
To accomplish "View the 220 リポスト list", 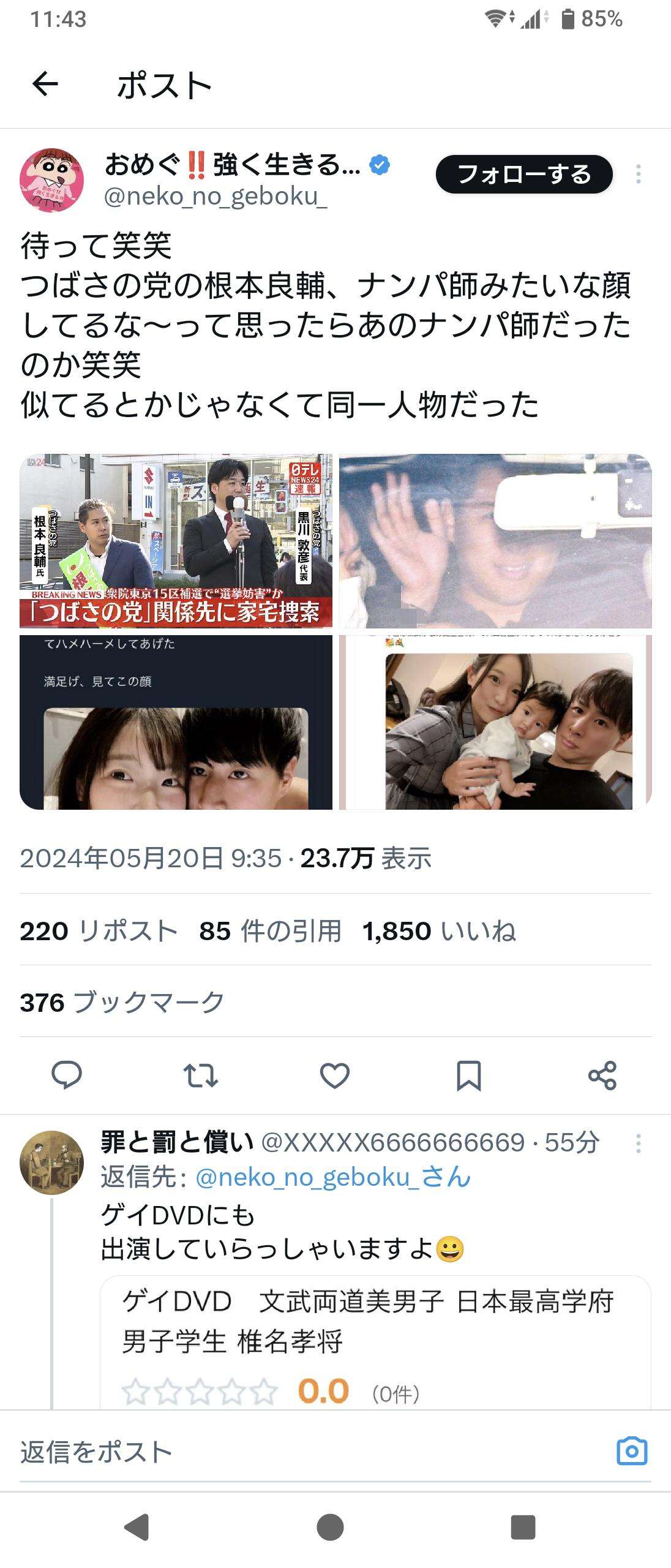I will tap(99, 931).
